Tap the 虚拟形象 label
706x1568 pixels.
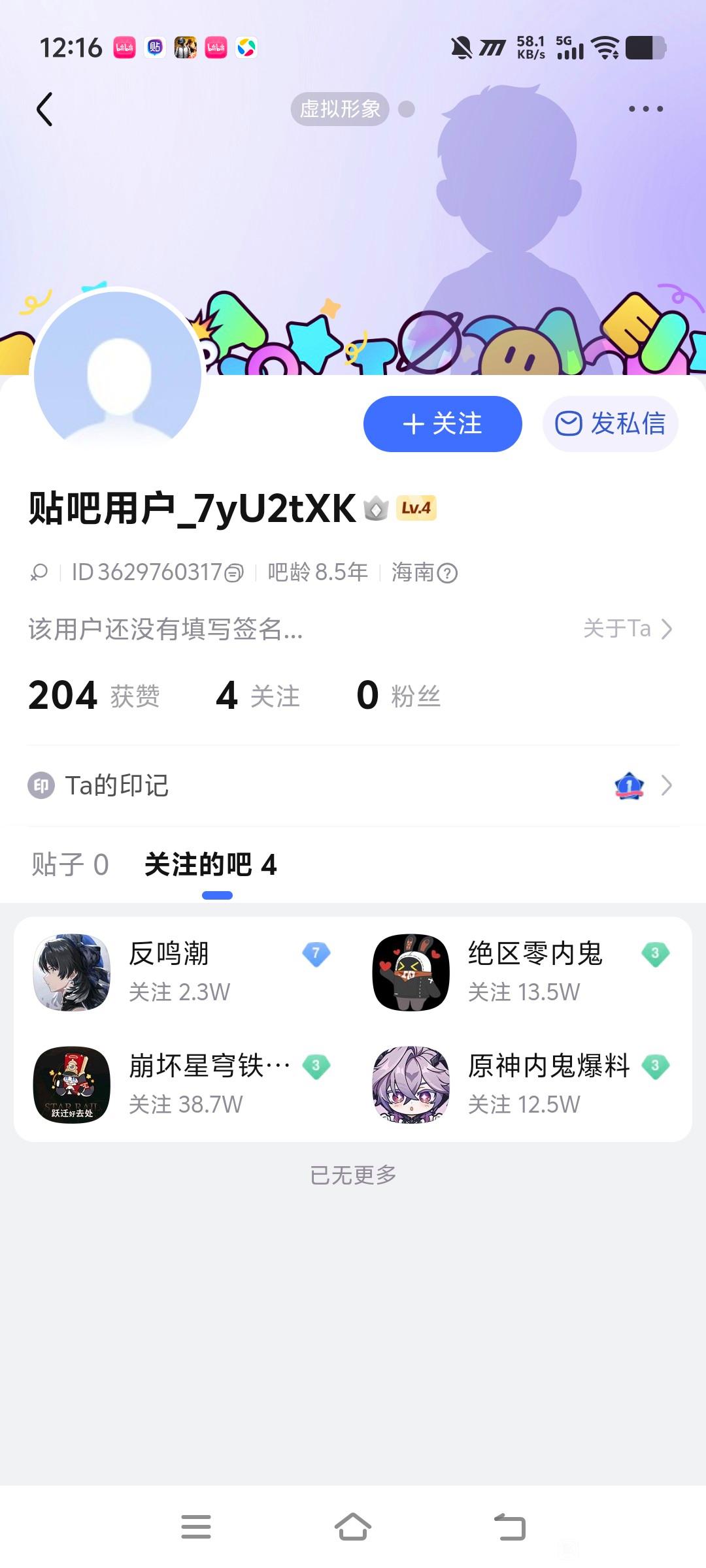click(340, 109)
